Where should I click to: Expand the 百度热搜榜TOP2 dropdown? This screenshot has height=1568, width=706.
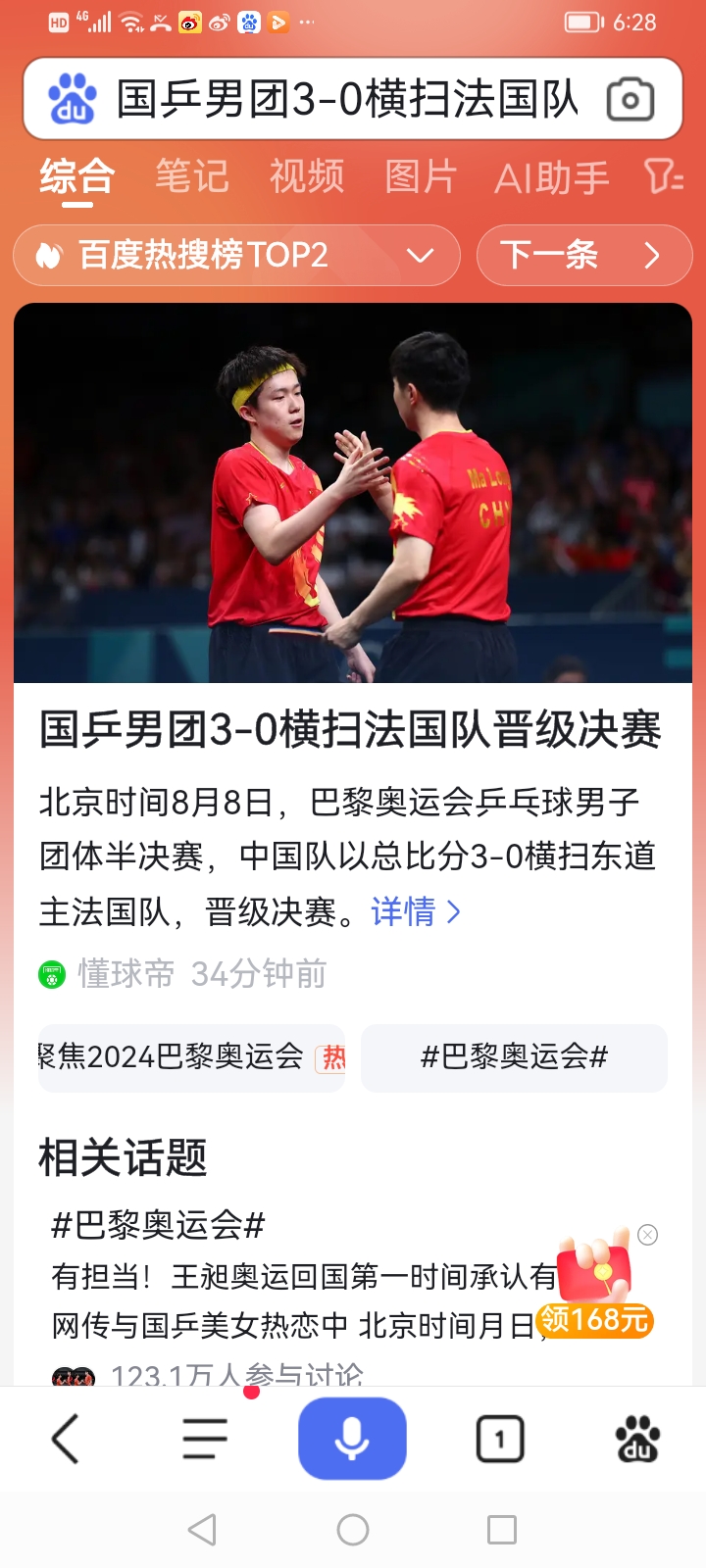point(235,255)
